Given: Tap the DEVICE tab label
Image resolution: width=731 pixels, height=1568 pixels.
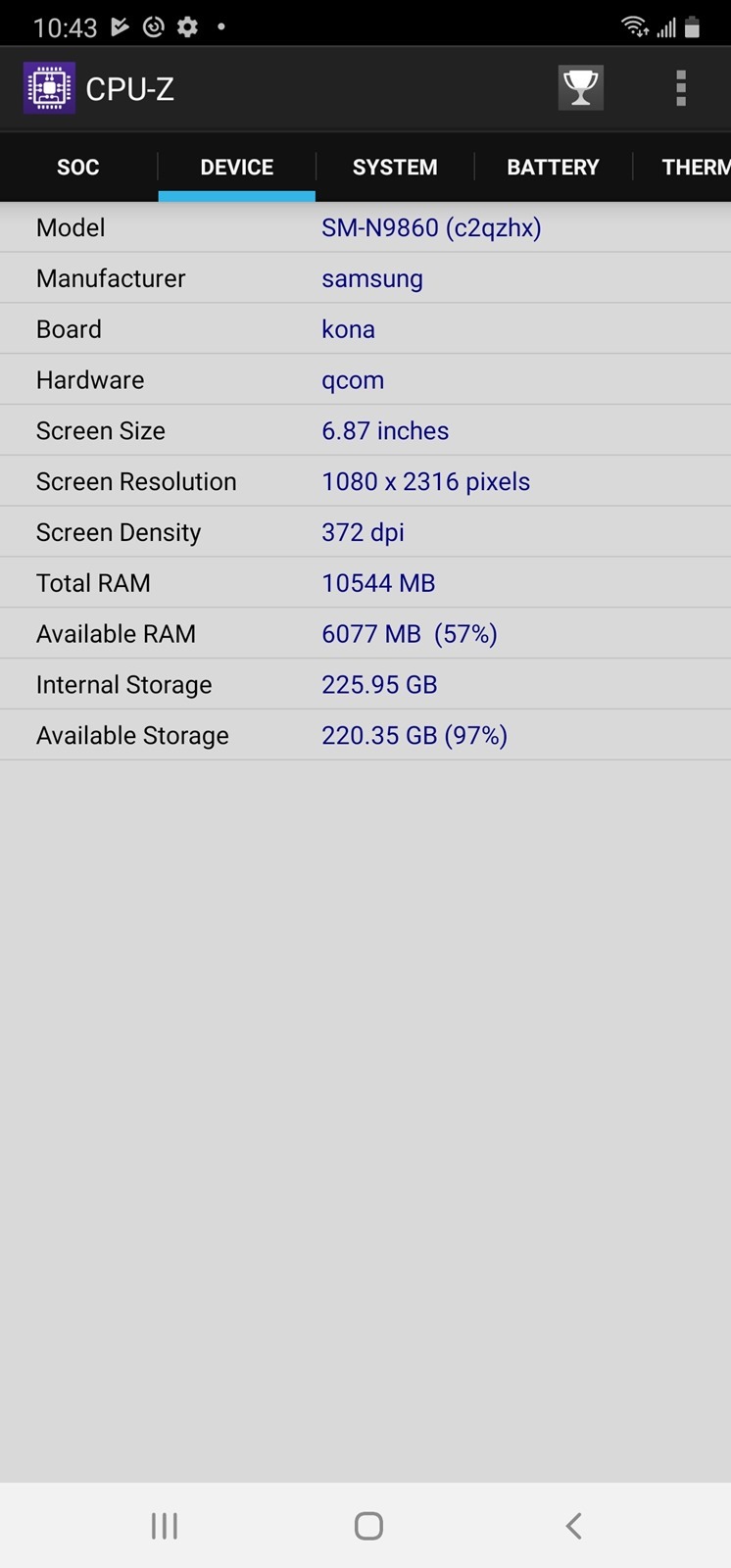Looking at the screenshot, I should point(236,167).
